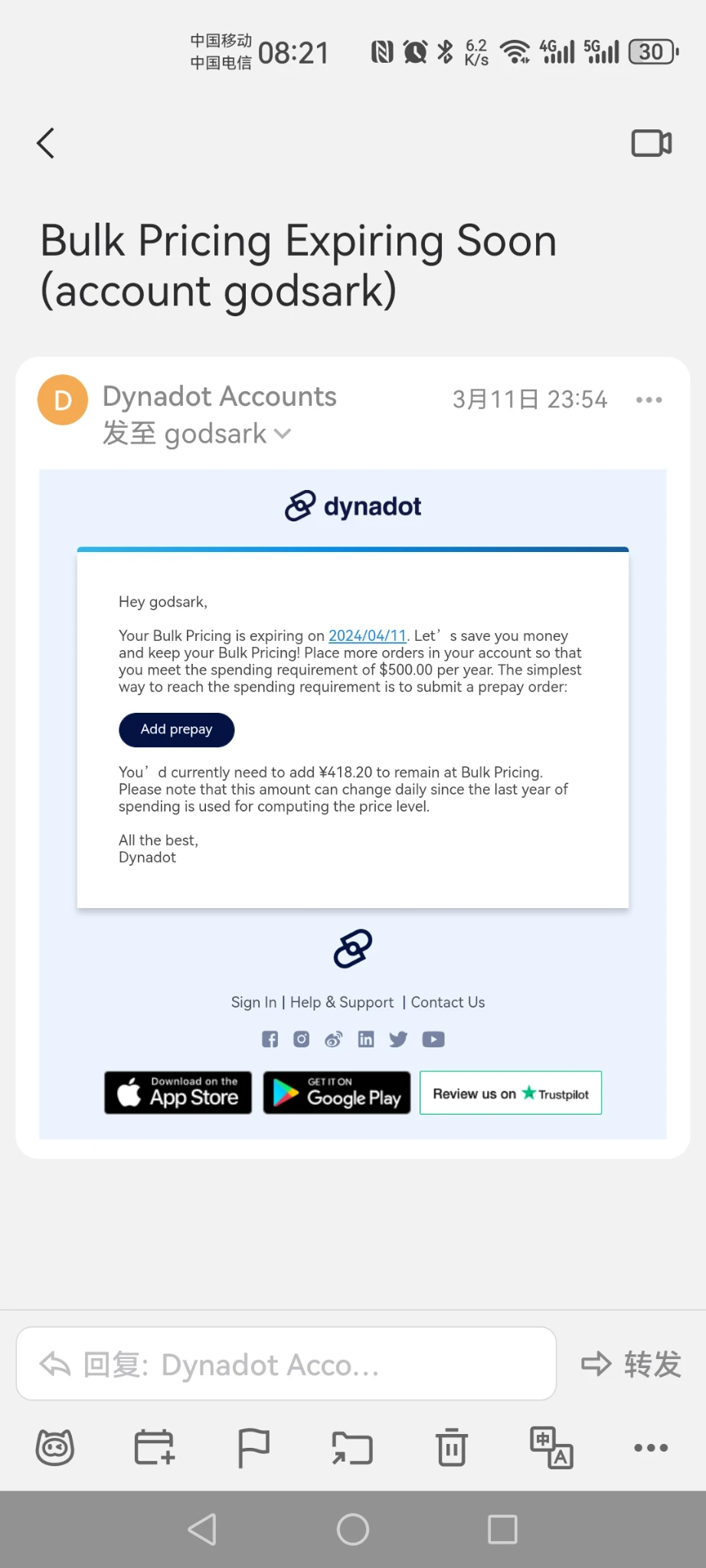Forward this email with 转发
706x1568 pixels.
(x=632, y=1364)
